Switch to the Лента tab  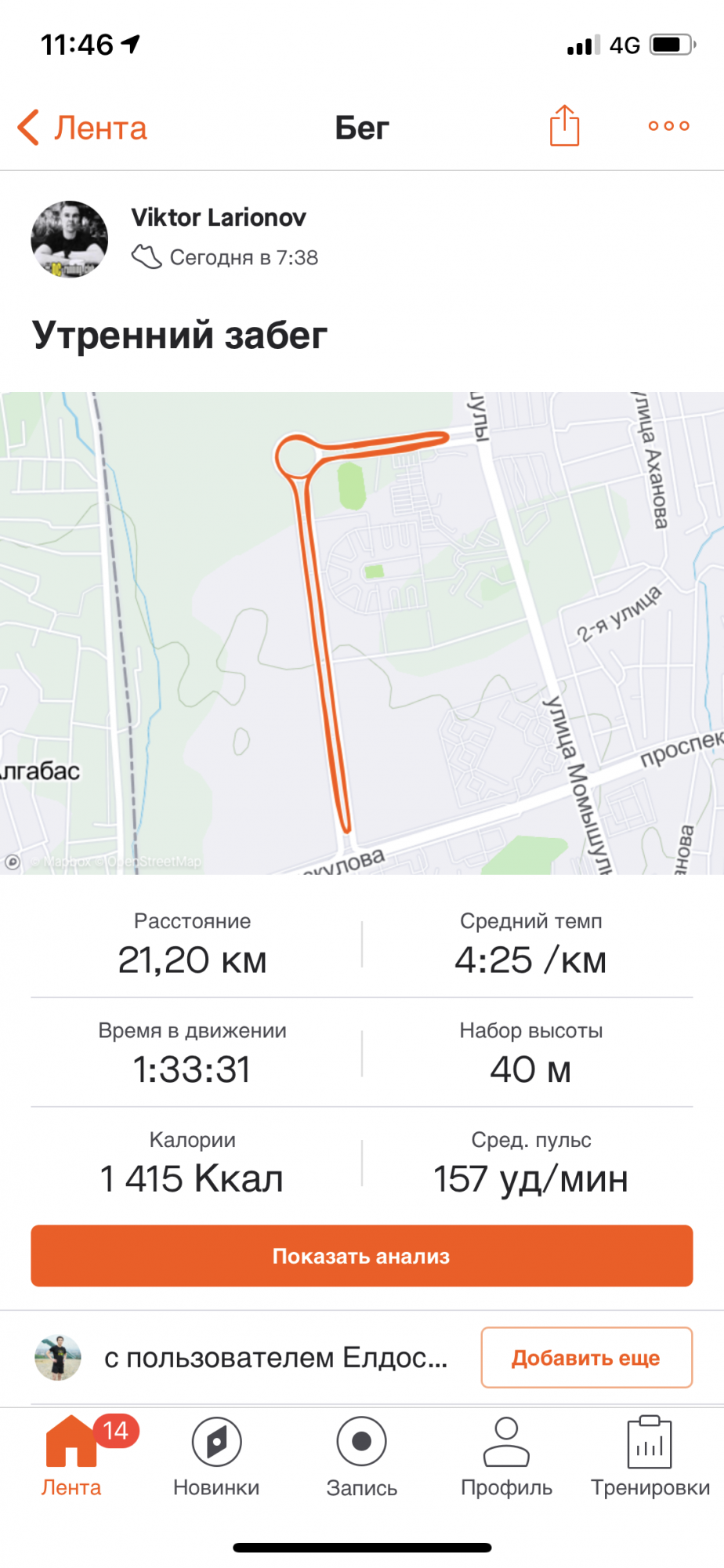(x=71, y=1456)
